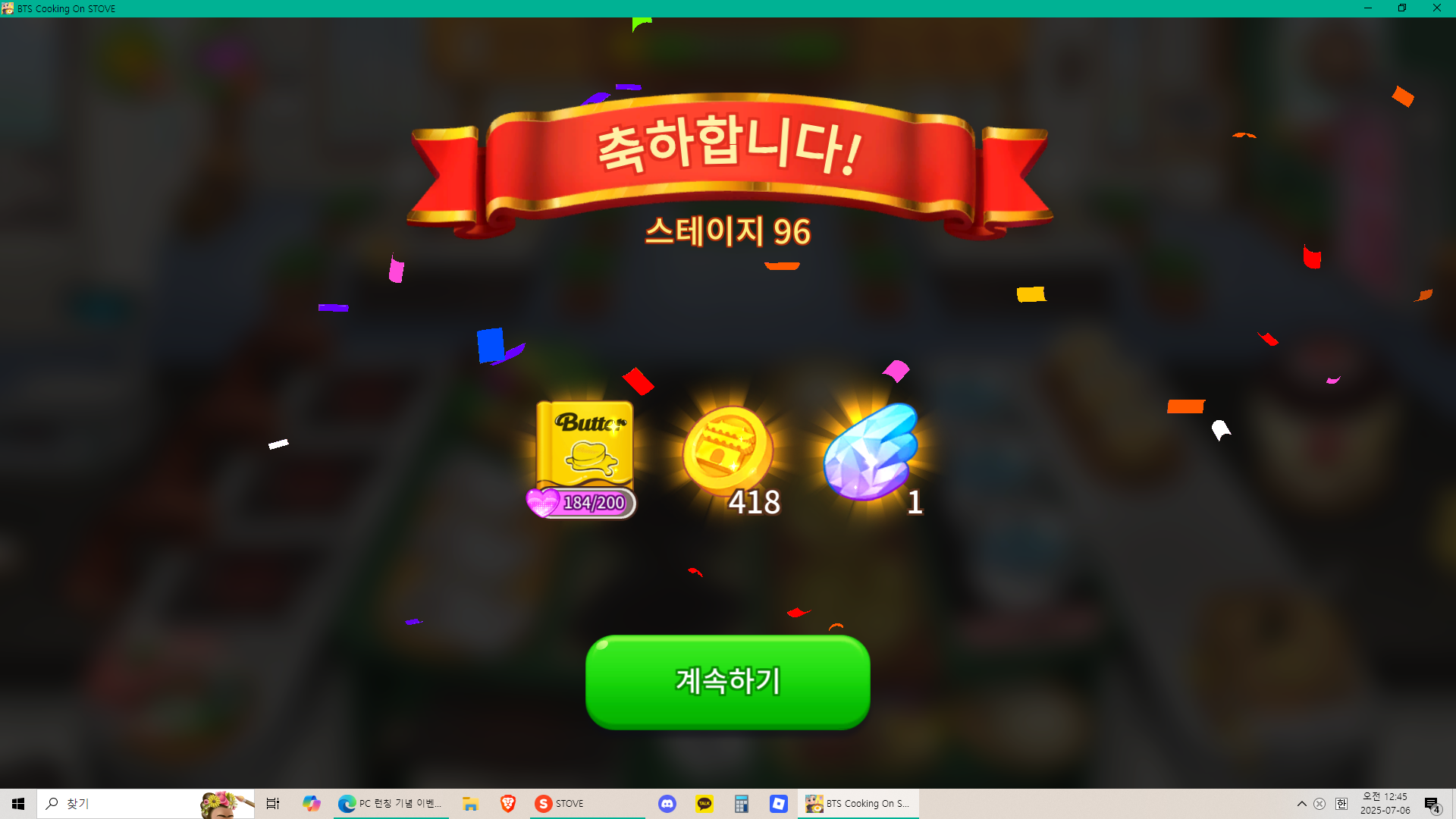1456x819 pixels.
Task: Open KakaoTalk from the taskbar
Action: 704,804
